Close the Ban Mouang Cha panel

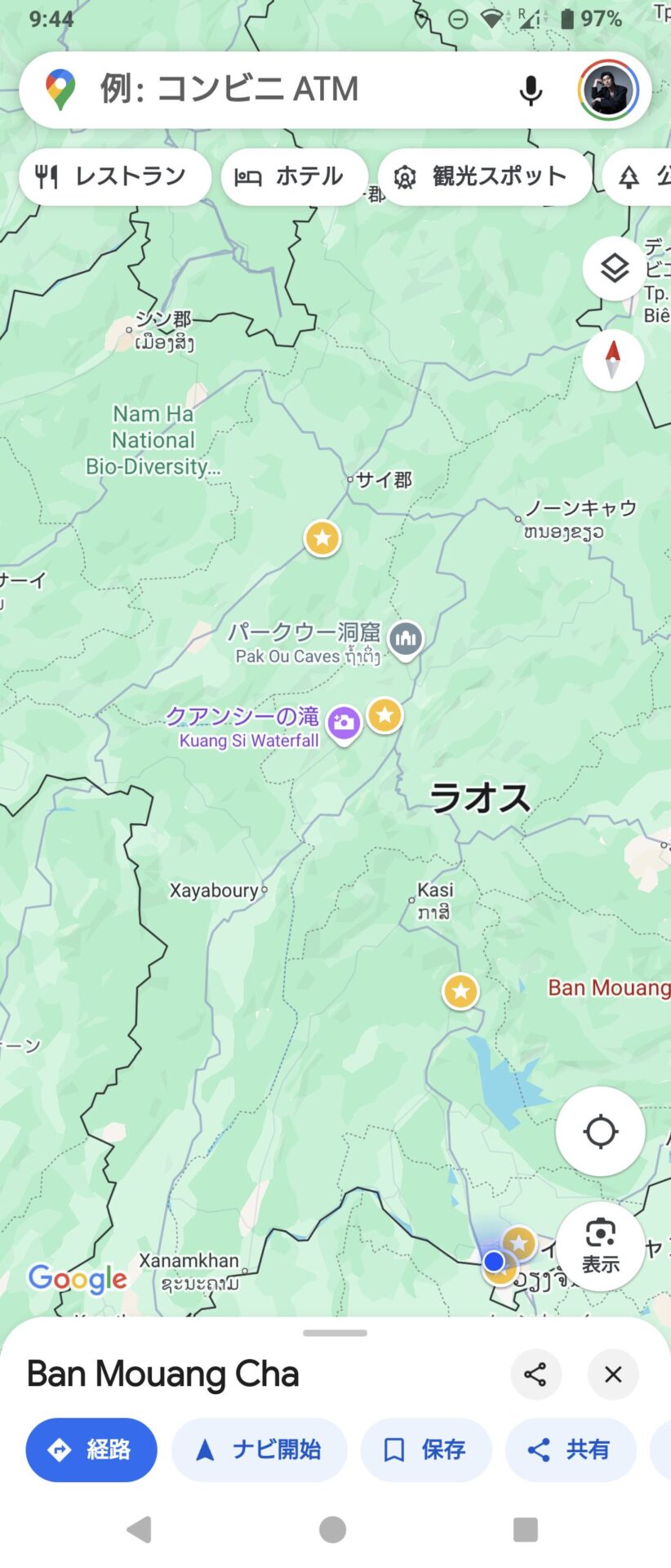(x=613, y=1374)
